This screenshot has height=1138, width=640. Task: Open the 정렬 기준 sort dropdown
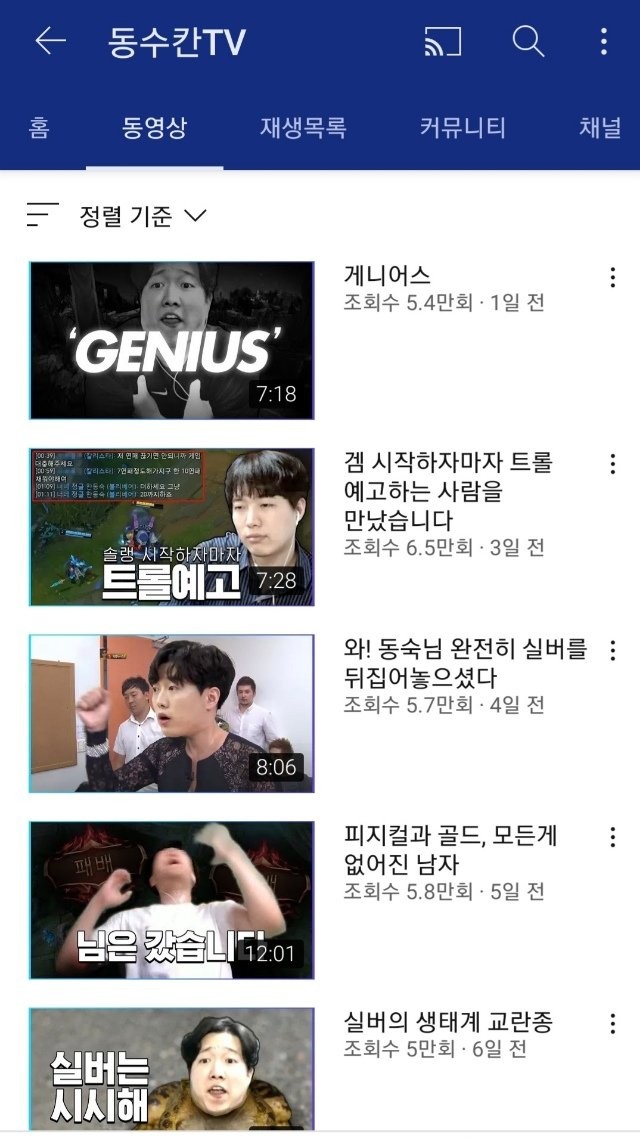click(116, 215)
